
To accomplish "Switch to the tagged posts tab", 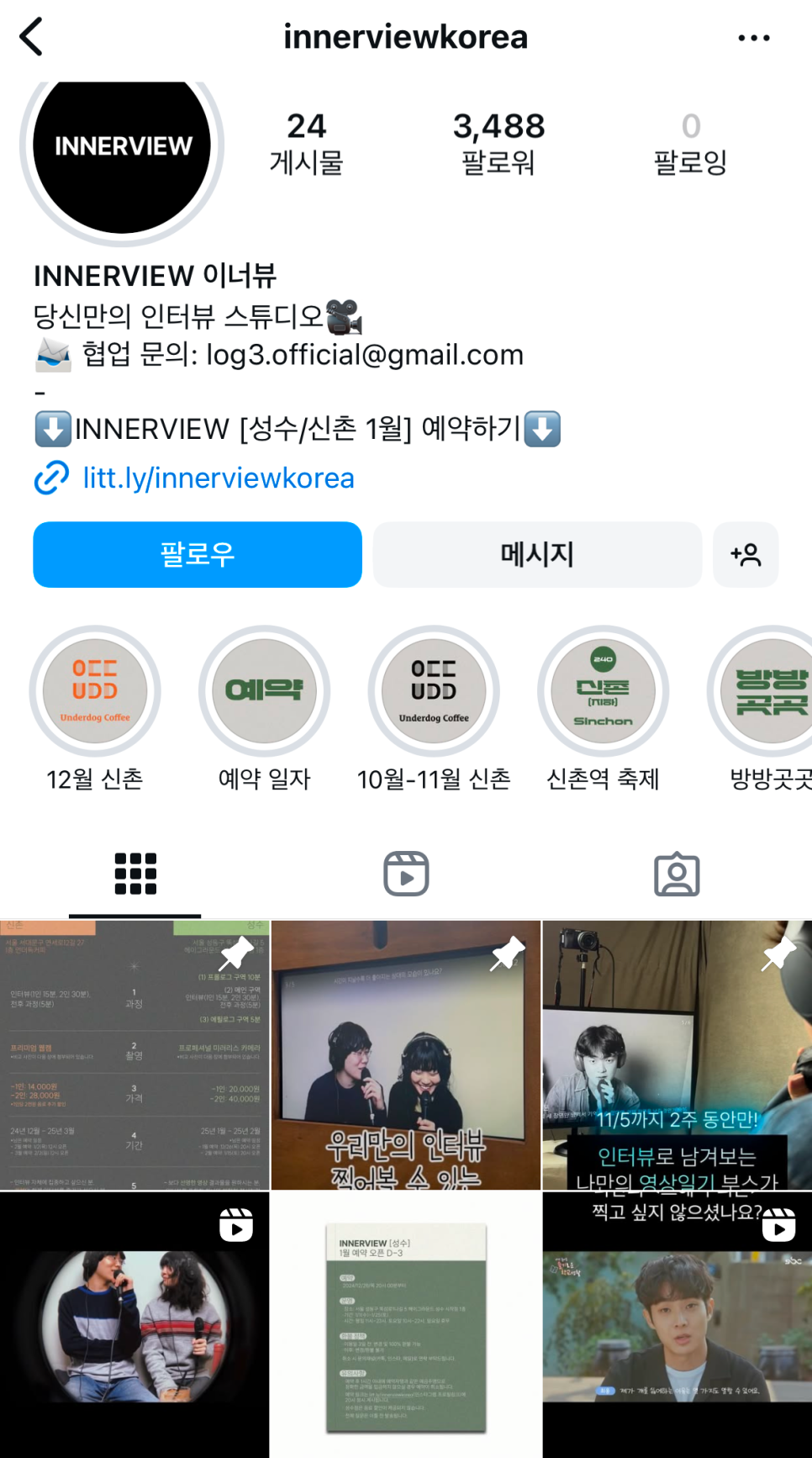I will pyautogui.click(x=677, y=874).
